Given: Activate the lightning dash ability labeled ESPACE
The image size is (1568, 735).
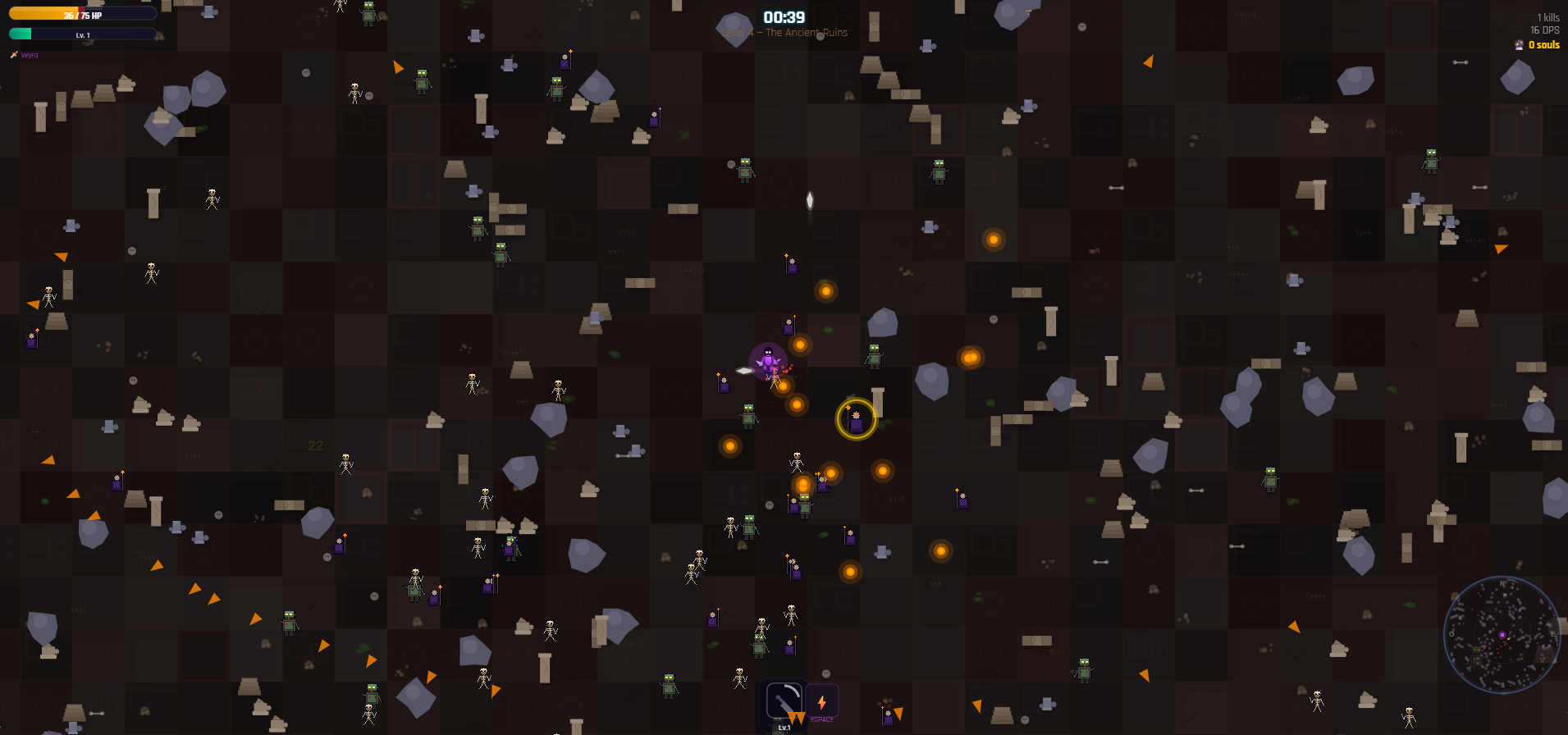Looking at the screenshot, I should [821, 702].
